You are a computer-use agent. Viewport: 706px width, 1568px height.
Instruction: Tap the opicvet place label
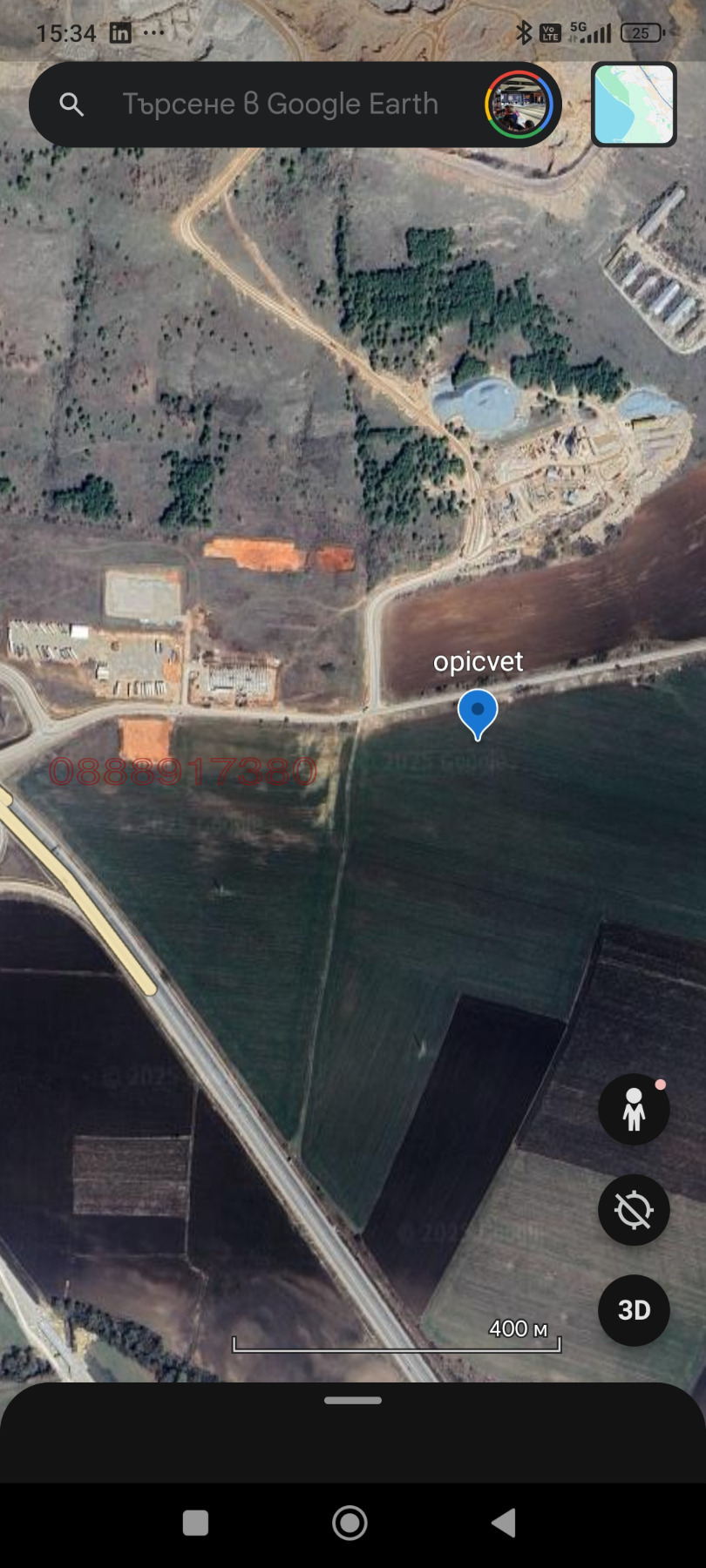pyautogui.click(x=479, y=662)
